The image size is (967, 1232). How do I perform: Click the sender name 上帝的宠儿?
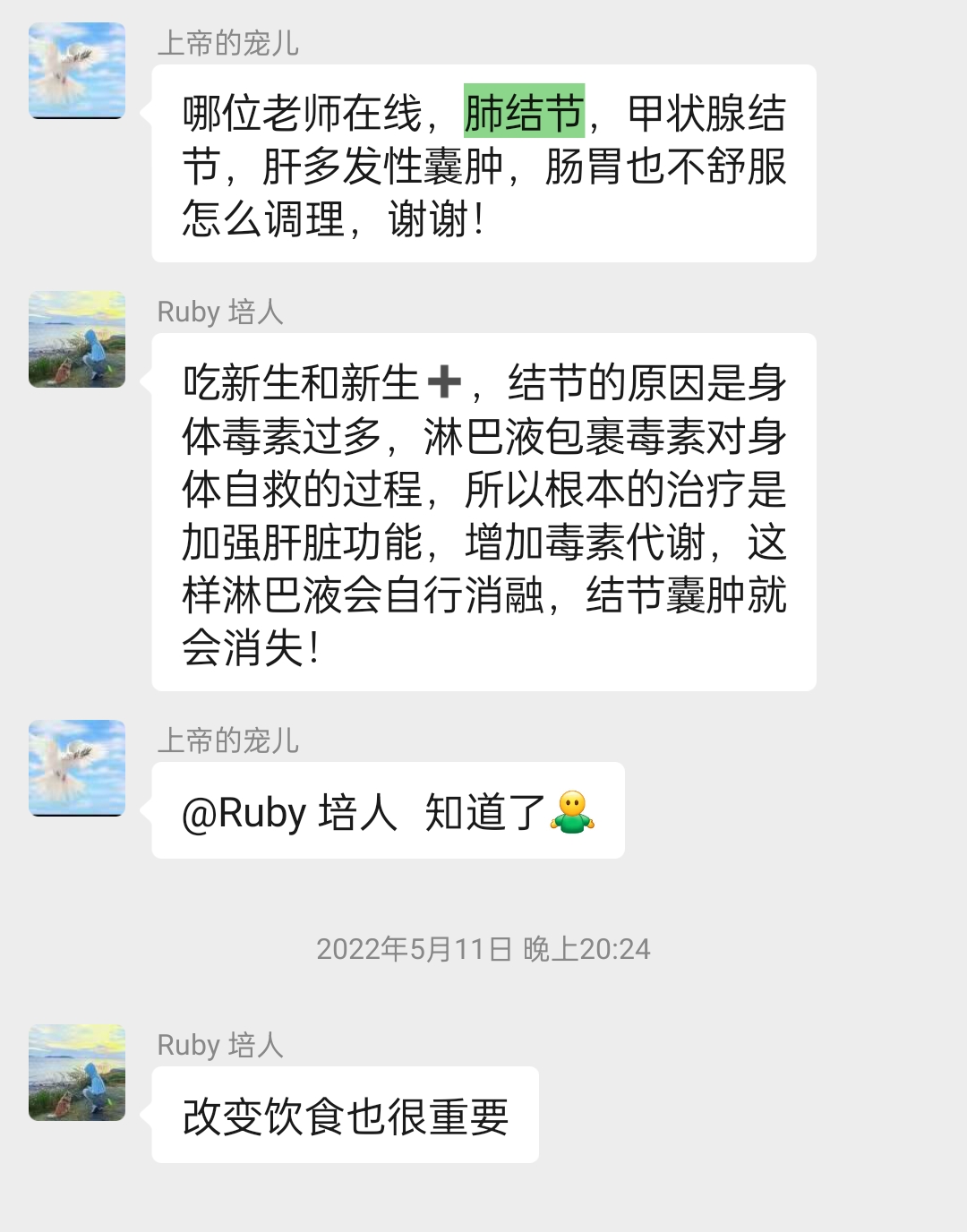pyautogui.click(x=231, y=39)
